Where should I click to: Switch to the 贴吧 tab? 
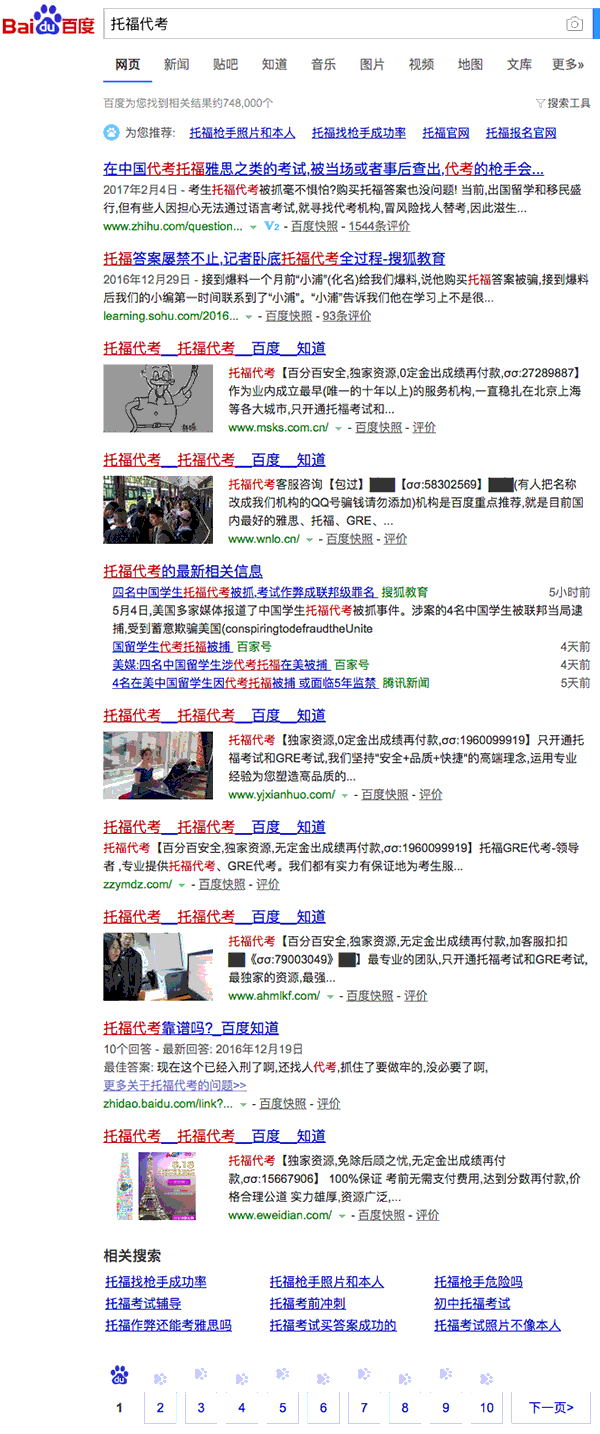tap(226, 64)
